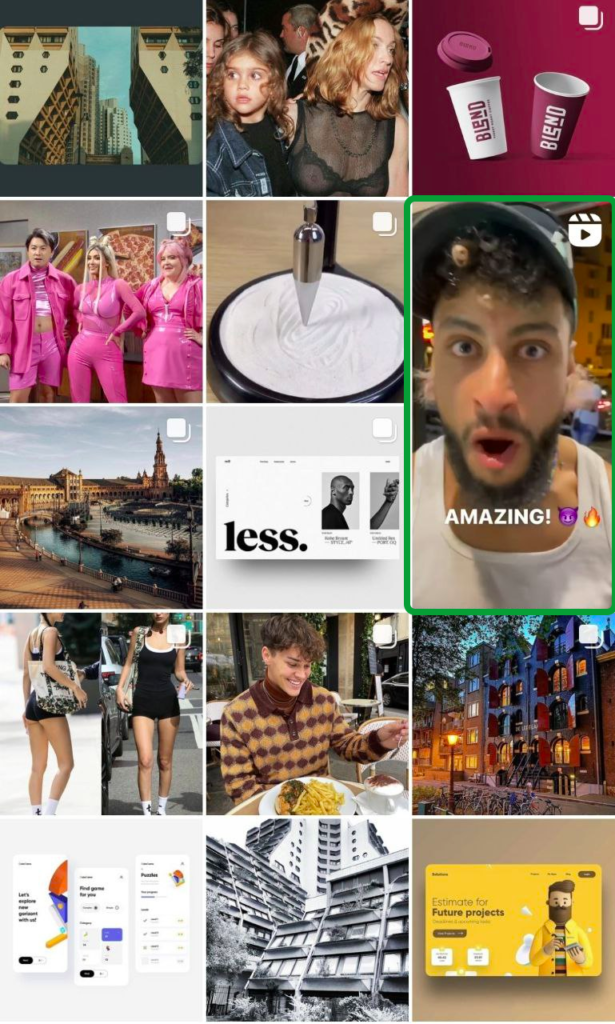This screenshot has width=615, height=1024.
Task: Open the two women in black shorts post
Action: tap(100, 714)
